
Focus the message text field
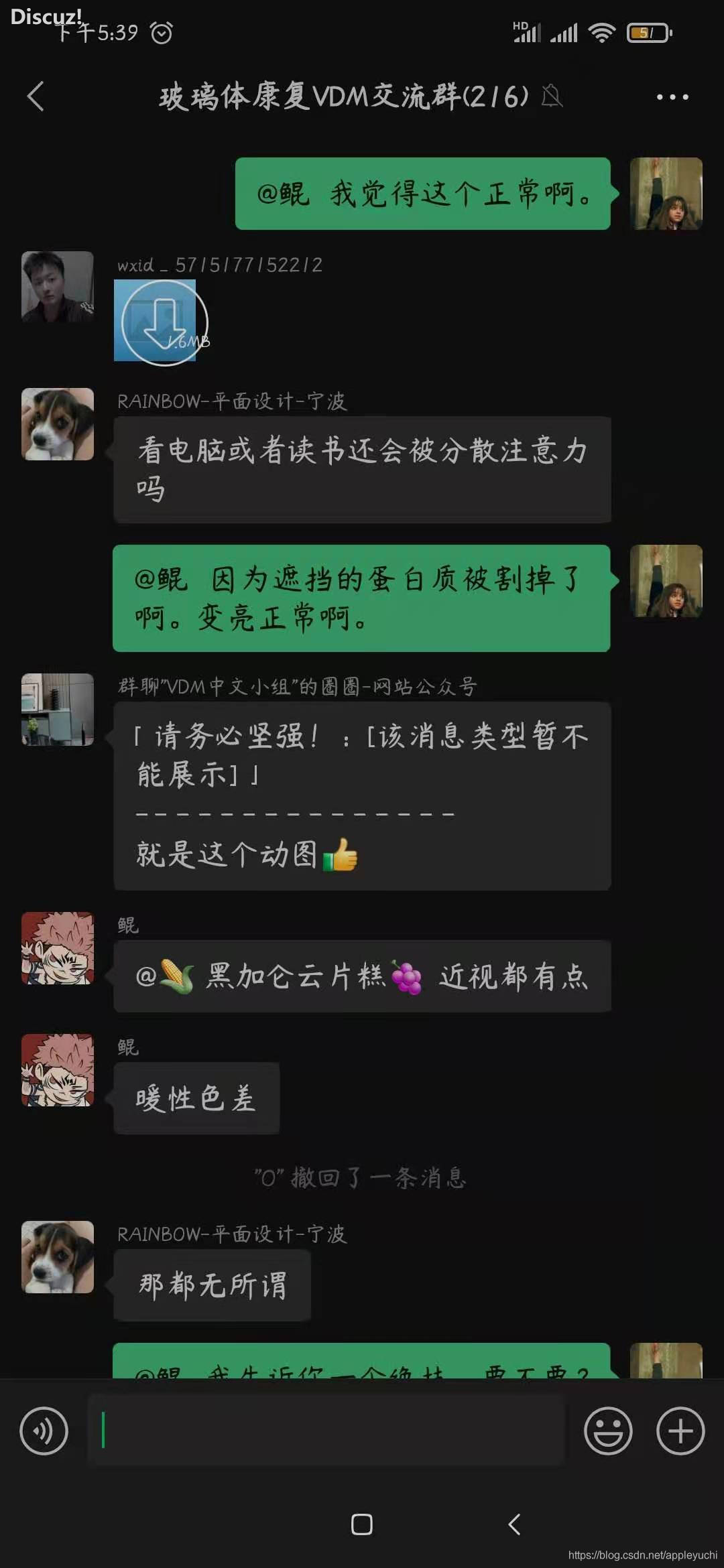[326, 1431]
